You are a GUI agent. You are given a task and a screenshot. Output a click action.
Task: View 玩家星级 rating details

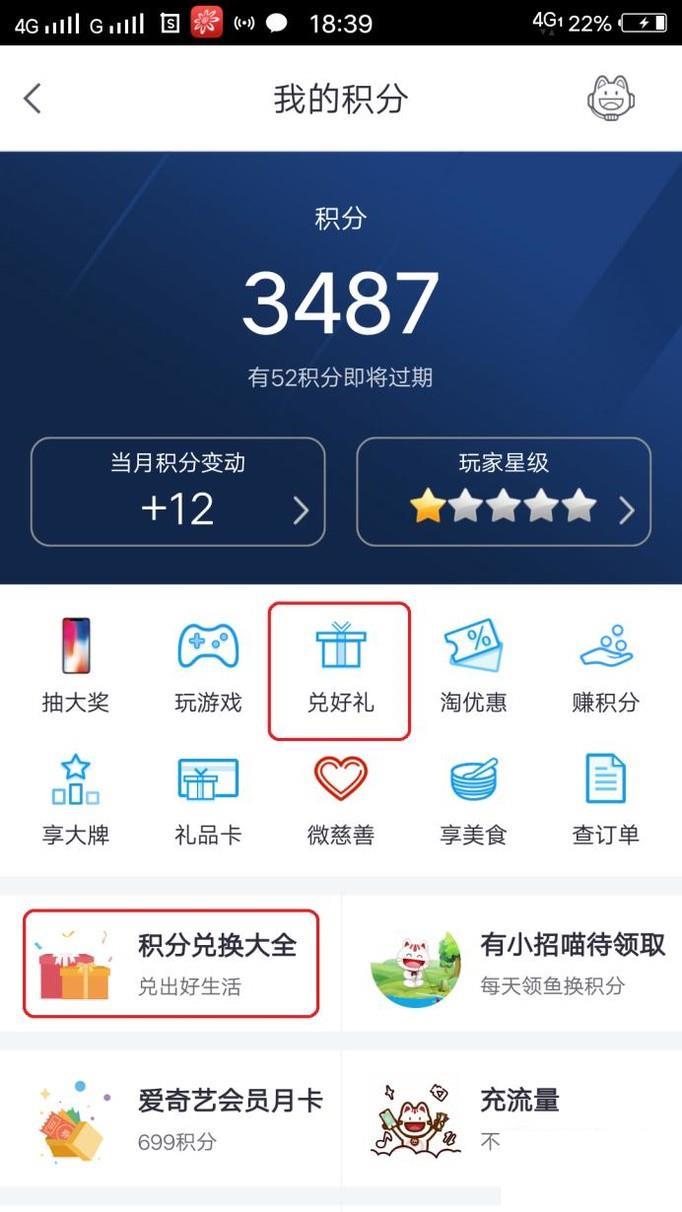point(504,492)
